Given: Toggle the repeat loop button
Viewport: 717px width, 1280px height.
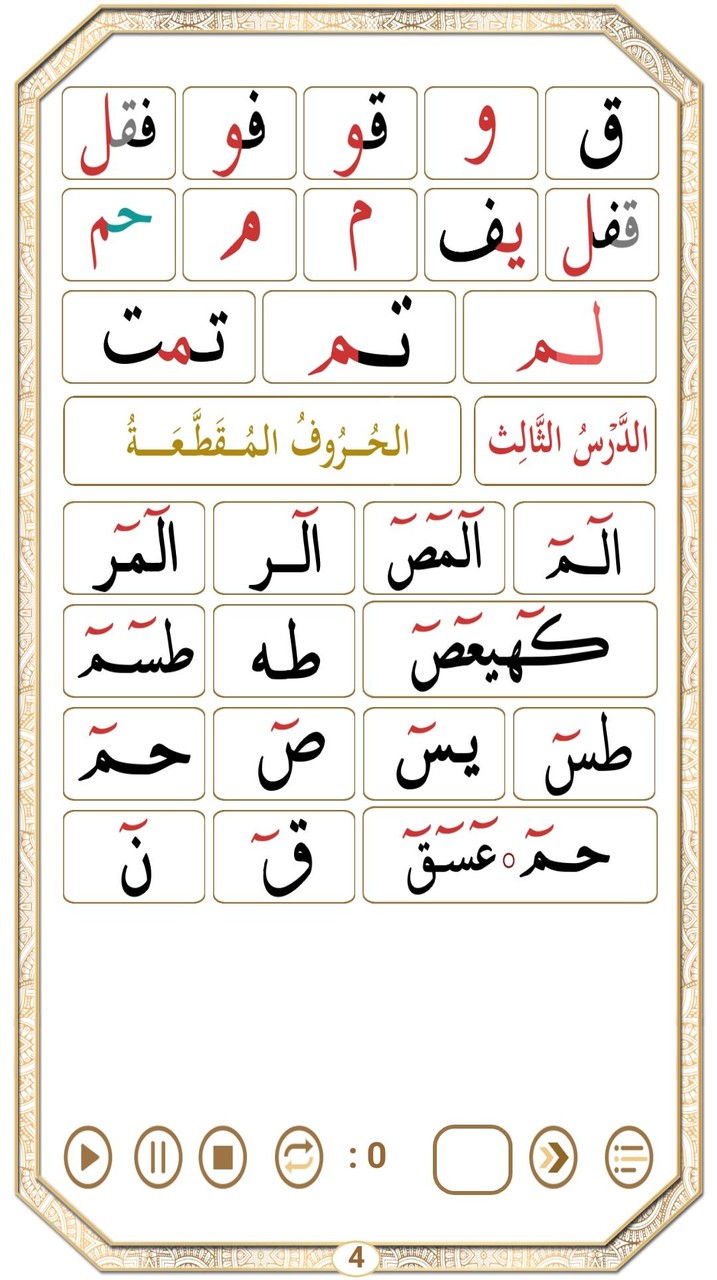Looking at the screenshot, I should coord(299,1158).
